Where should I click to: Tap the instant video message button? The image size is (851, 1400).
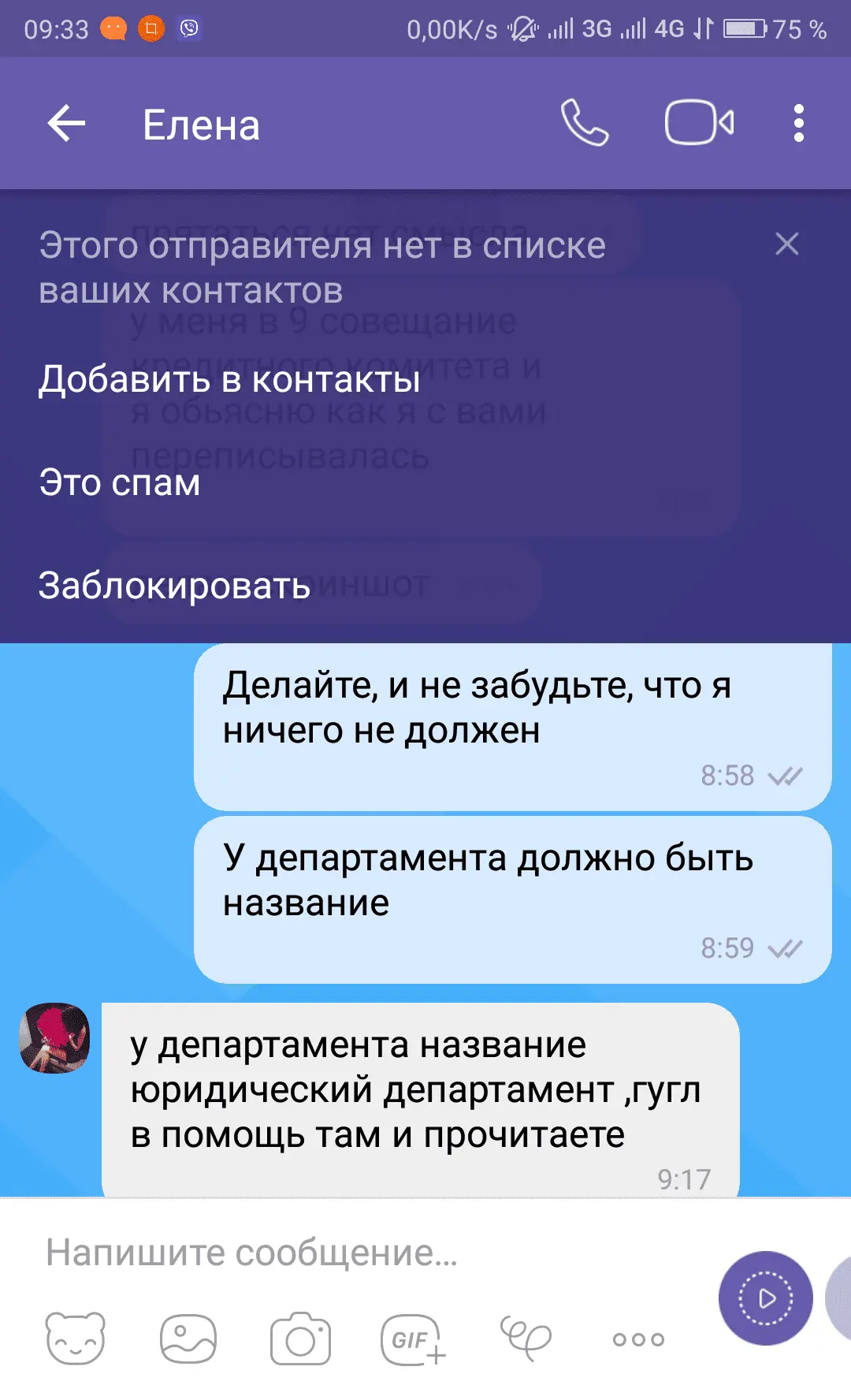[765, 1298]
